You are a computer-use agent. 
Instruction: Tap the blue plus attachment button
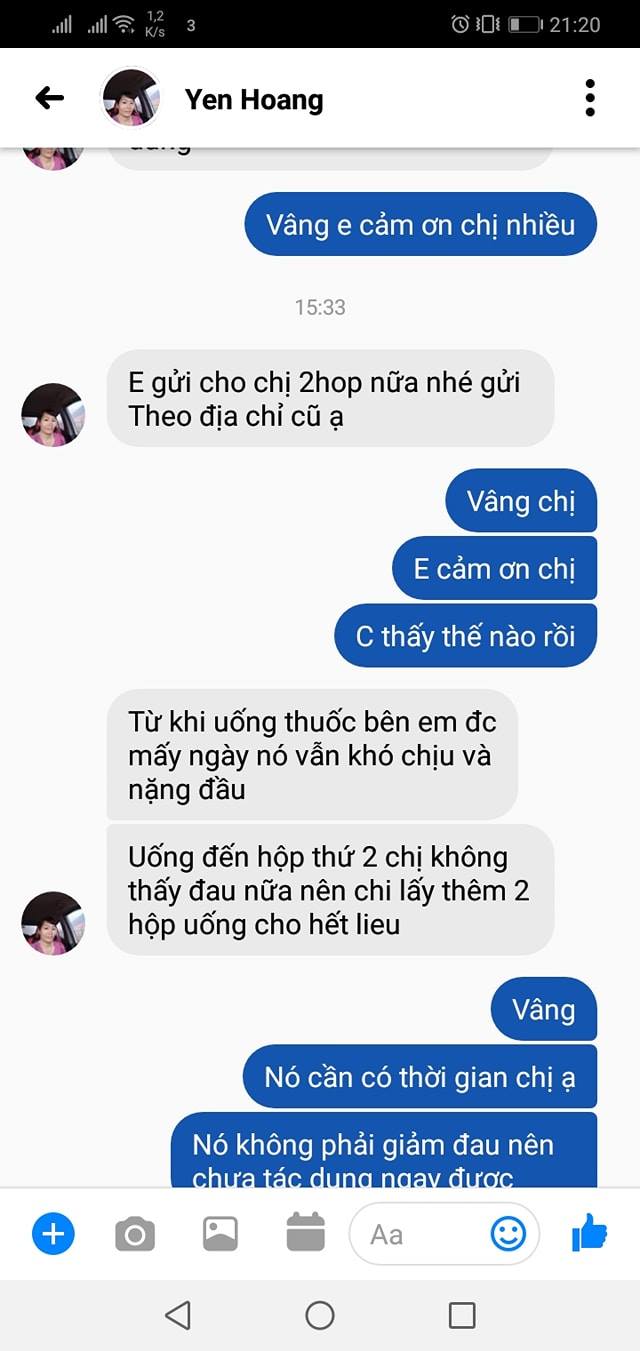click(53, 1234)
